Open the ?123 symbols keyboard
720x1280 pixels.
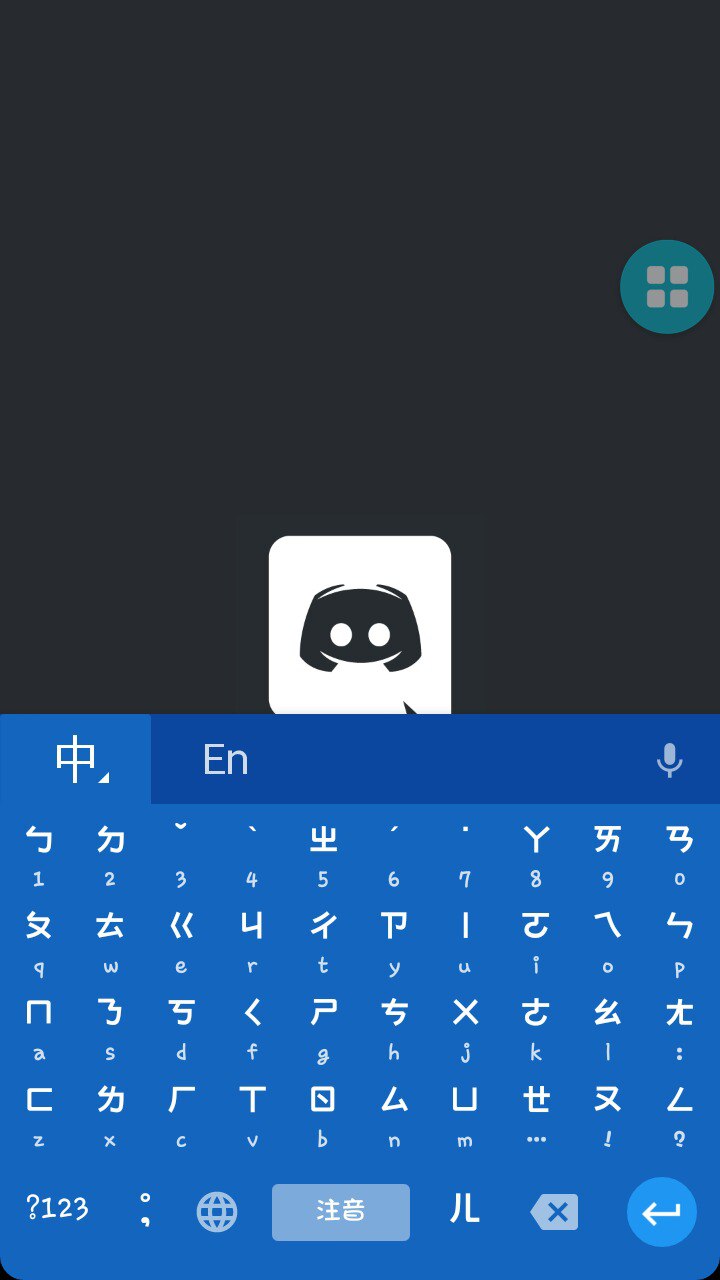pos(57,1210)
